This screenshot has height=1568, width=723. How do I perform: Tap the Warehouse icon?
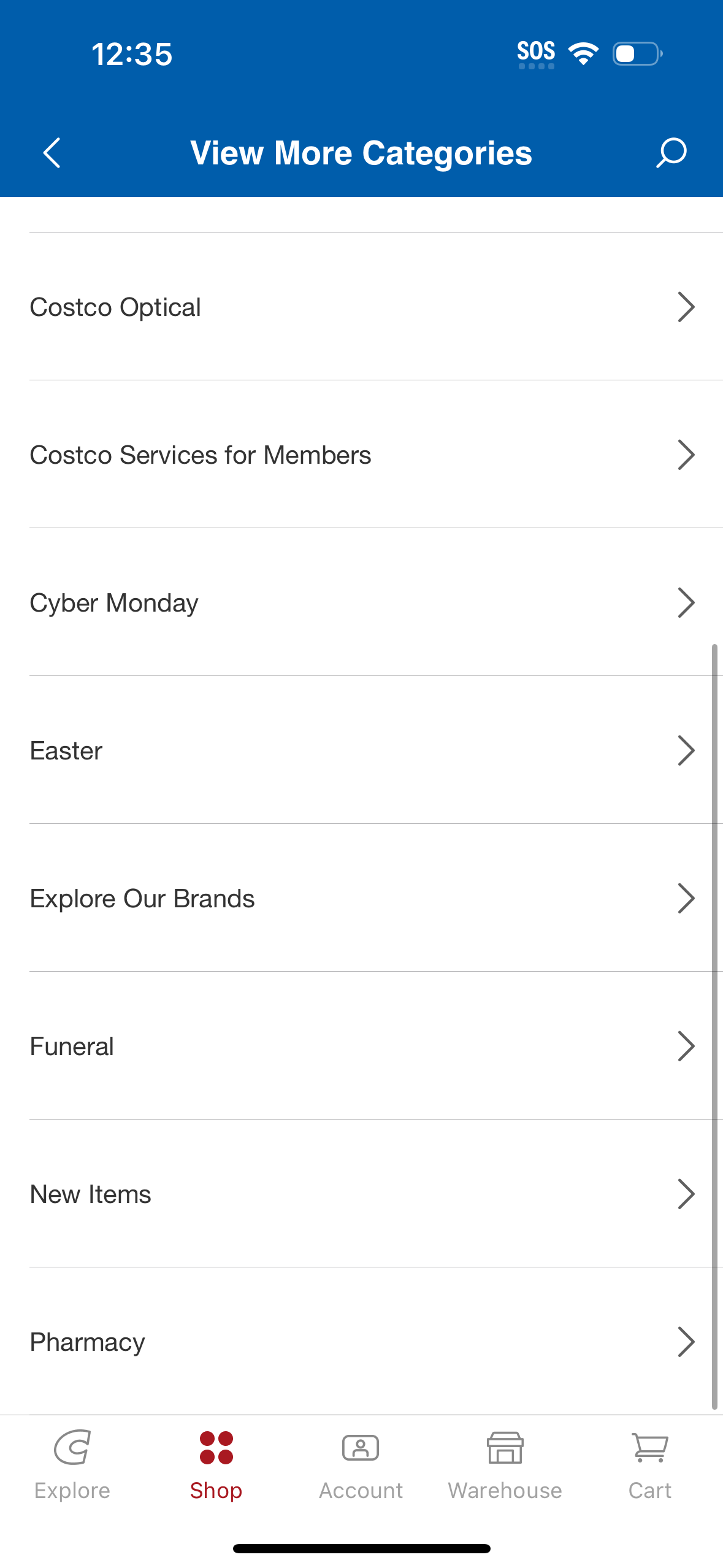click(x=505, y=1449)
